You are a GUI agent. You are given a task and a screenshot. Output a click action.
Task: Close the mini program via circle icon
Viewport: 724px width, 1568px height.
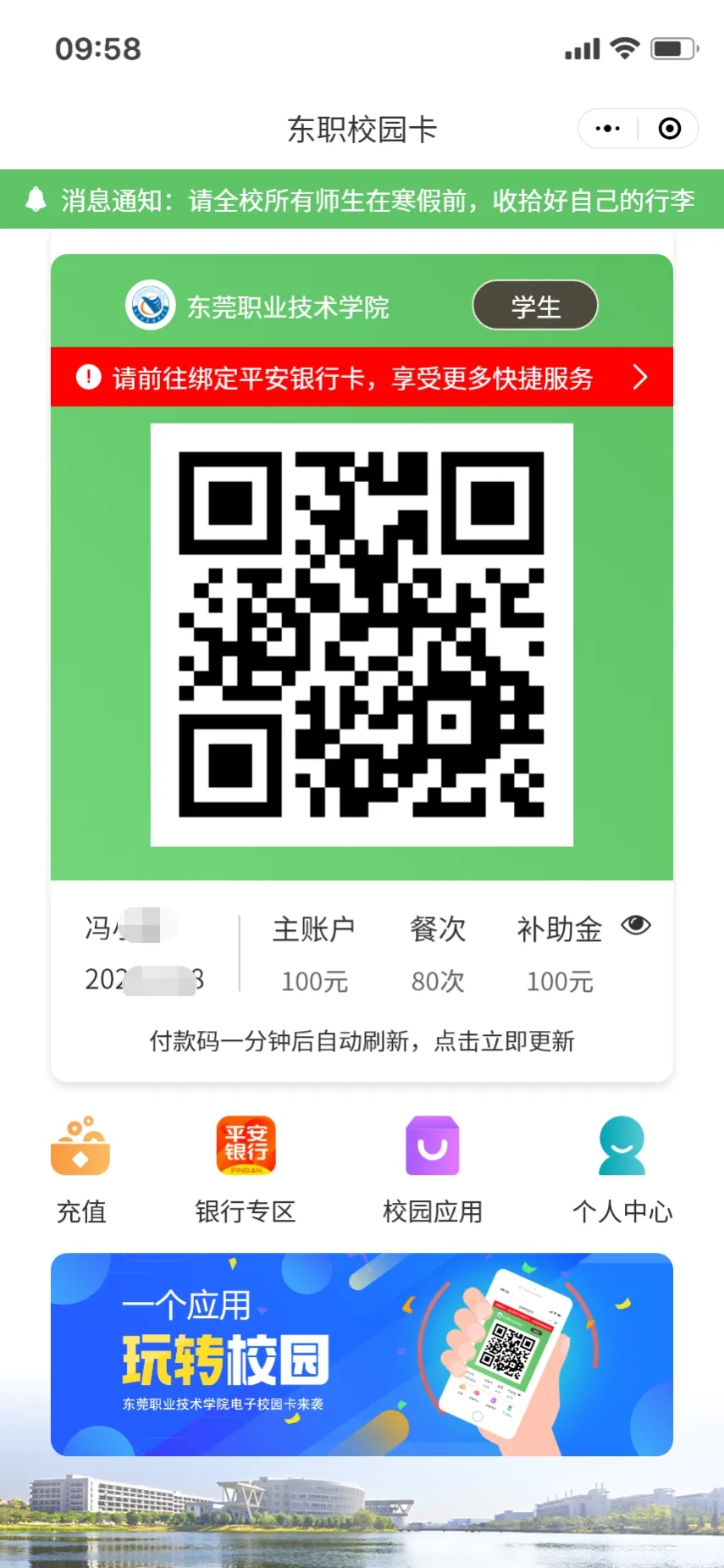pyautogui.click(x=669, y=129)
